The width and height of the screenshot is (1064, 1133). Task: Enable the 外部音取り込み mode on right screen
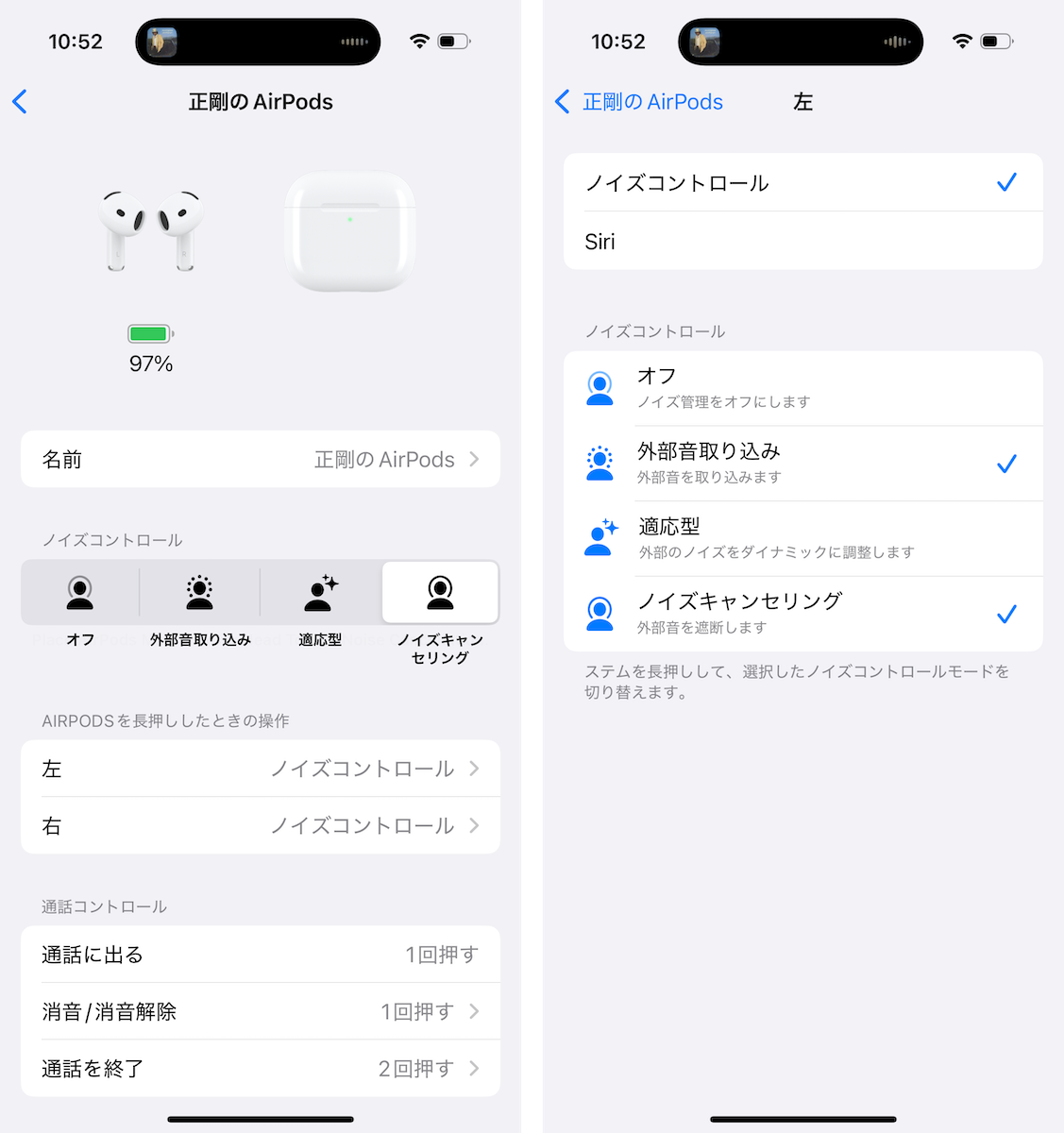pos(803,463)
